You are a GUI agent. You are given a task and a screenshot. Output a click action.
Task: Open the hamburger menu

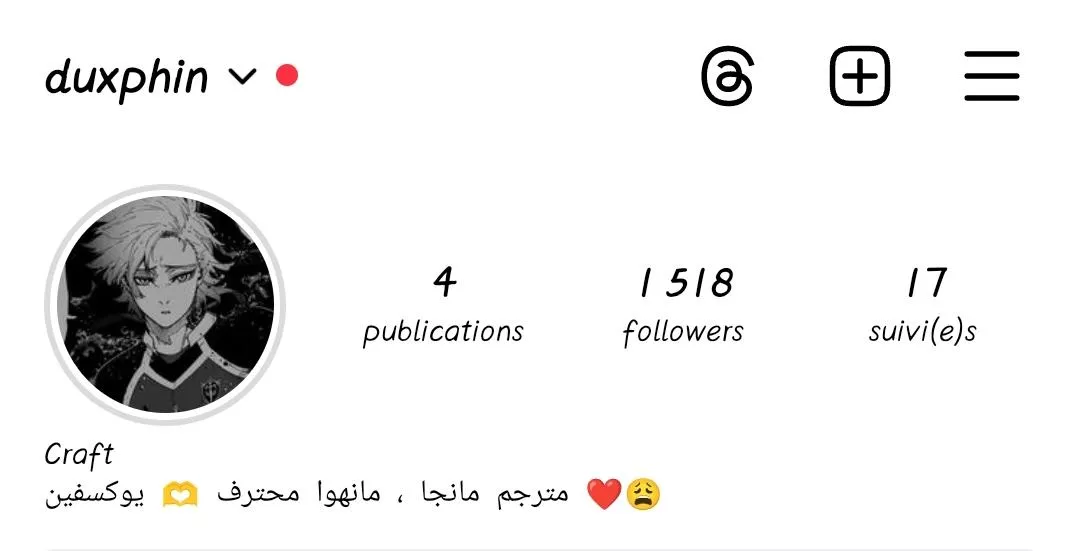point(992,77)
